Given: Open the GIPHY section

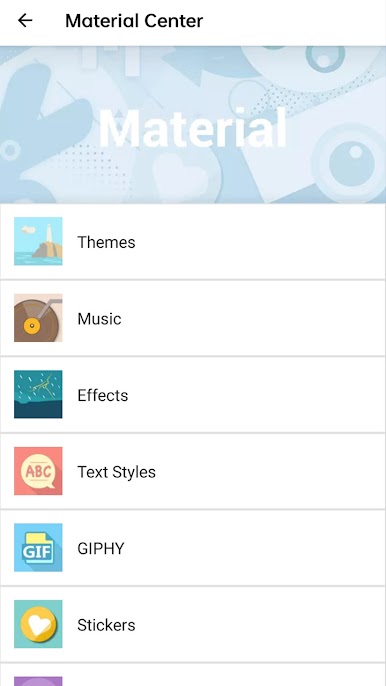Looking at the screenshot, I should pyautogui.click(x=193, y=548).
